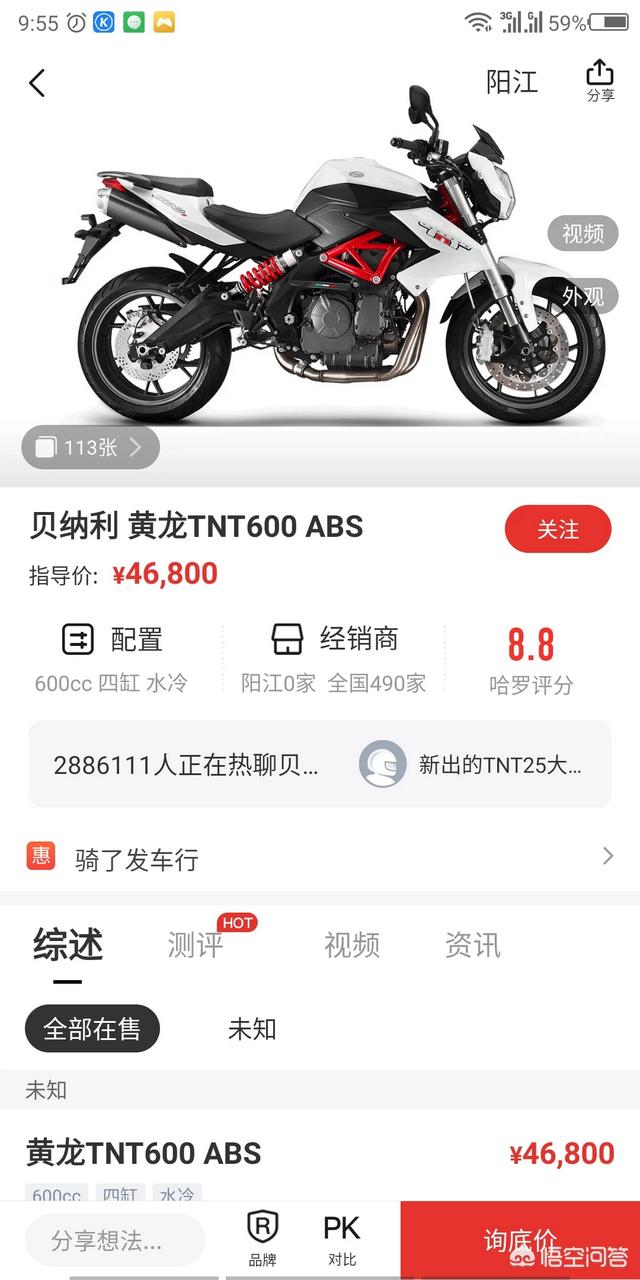The height and width of the screenshot is (1280, 640).
Task: Switch to the 视频 tab below
Action: pos(351,944)
